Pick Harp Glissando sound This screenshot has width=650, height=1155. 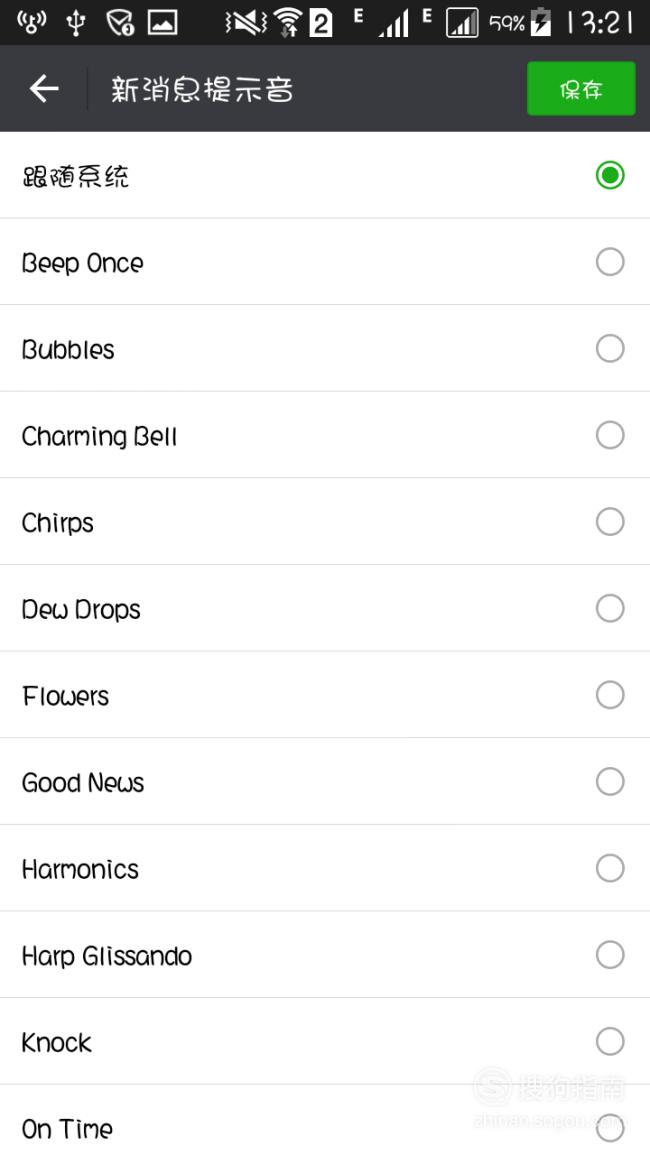[x=325, y=955]
